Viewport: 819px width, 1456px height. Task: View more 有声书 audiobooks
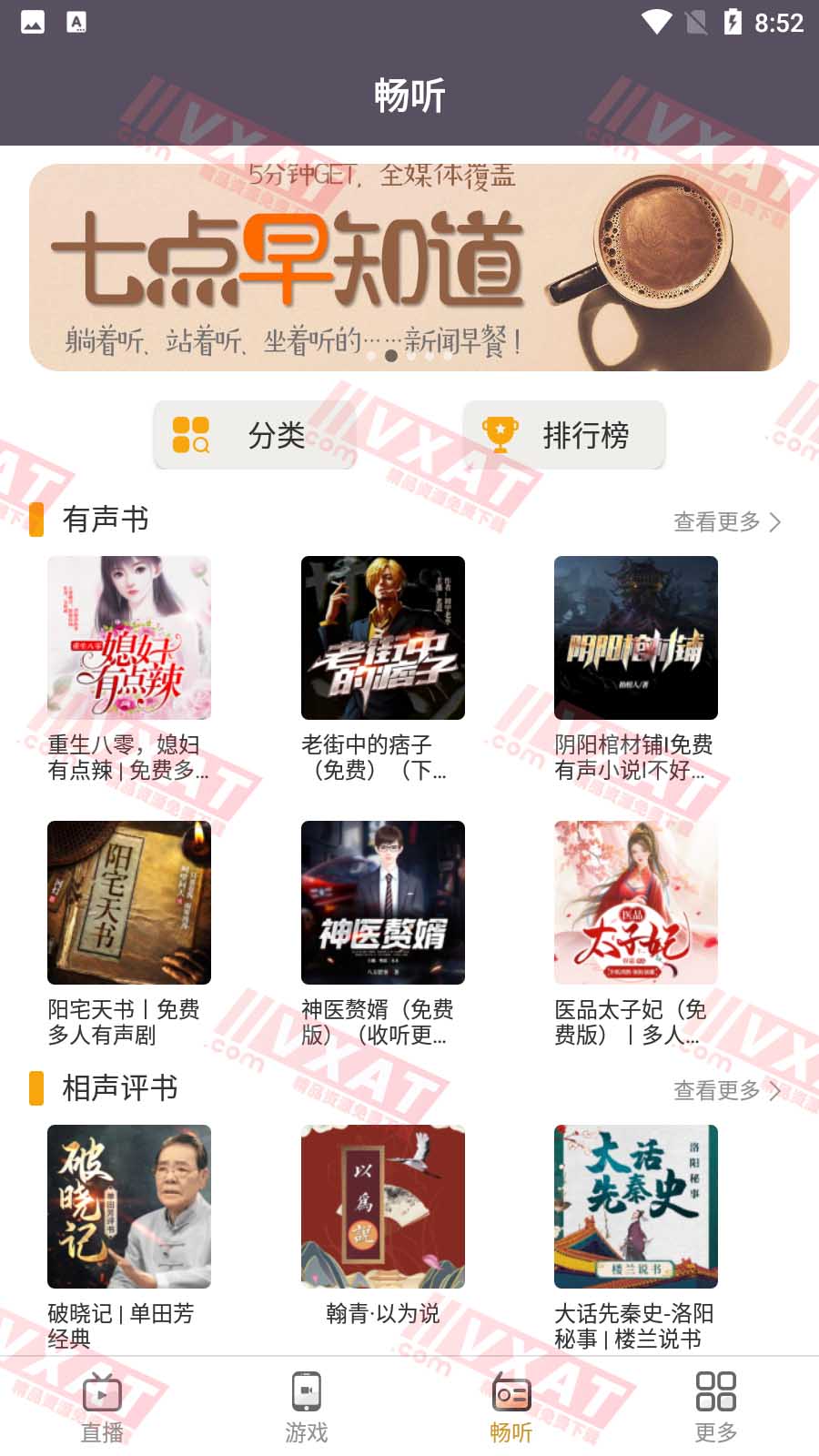click(726, 521)
